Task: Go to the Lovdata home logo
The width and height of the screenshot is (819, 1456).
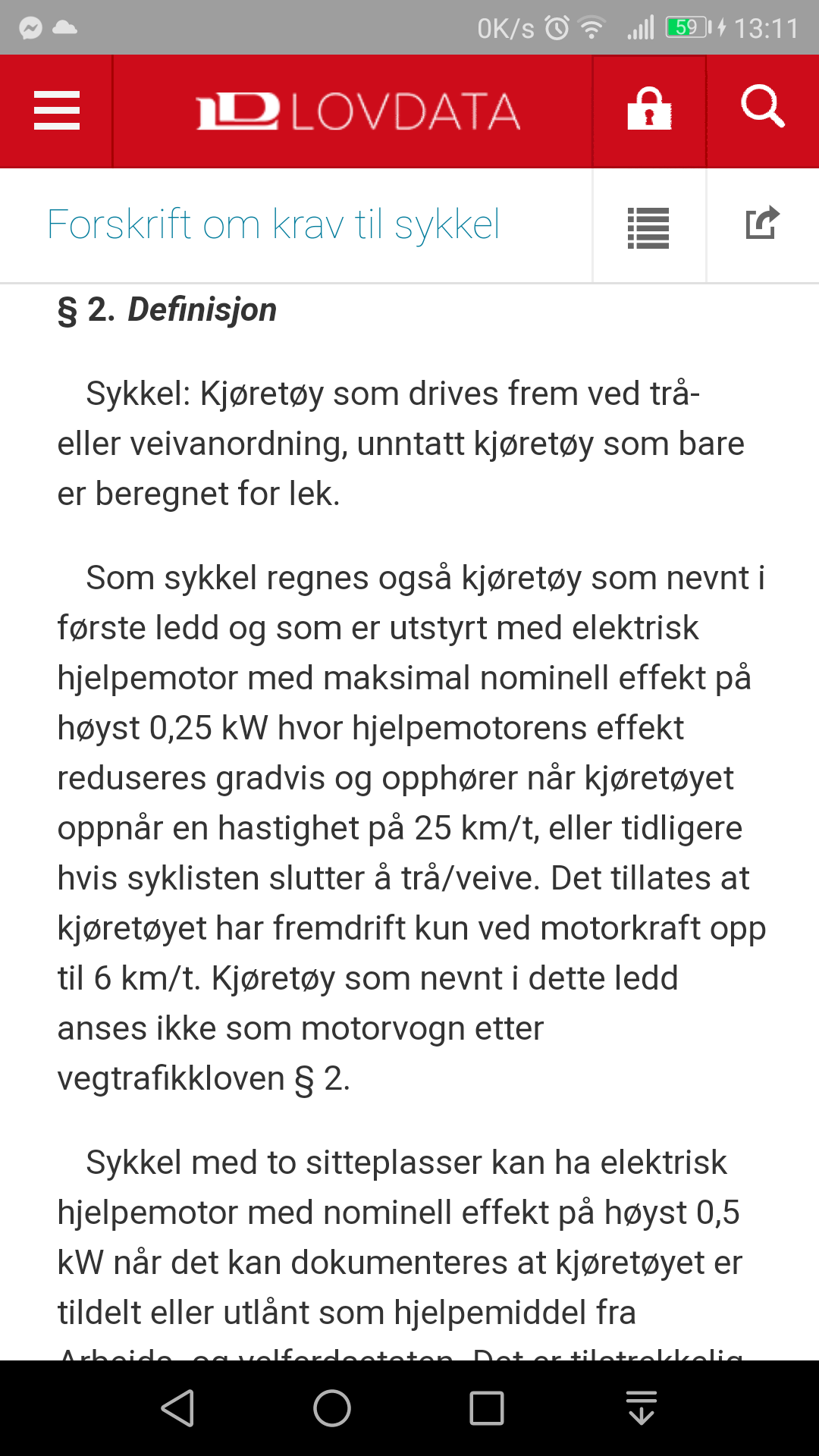Action: [x=358, y=111]
